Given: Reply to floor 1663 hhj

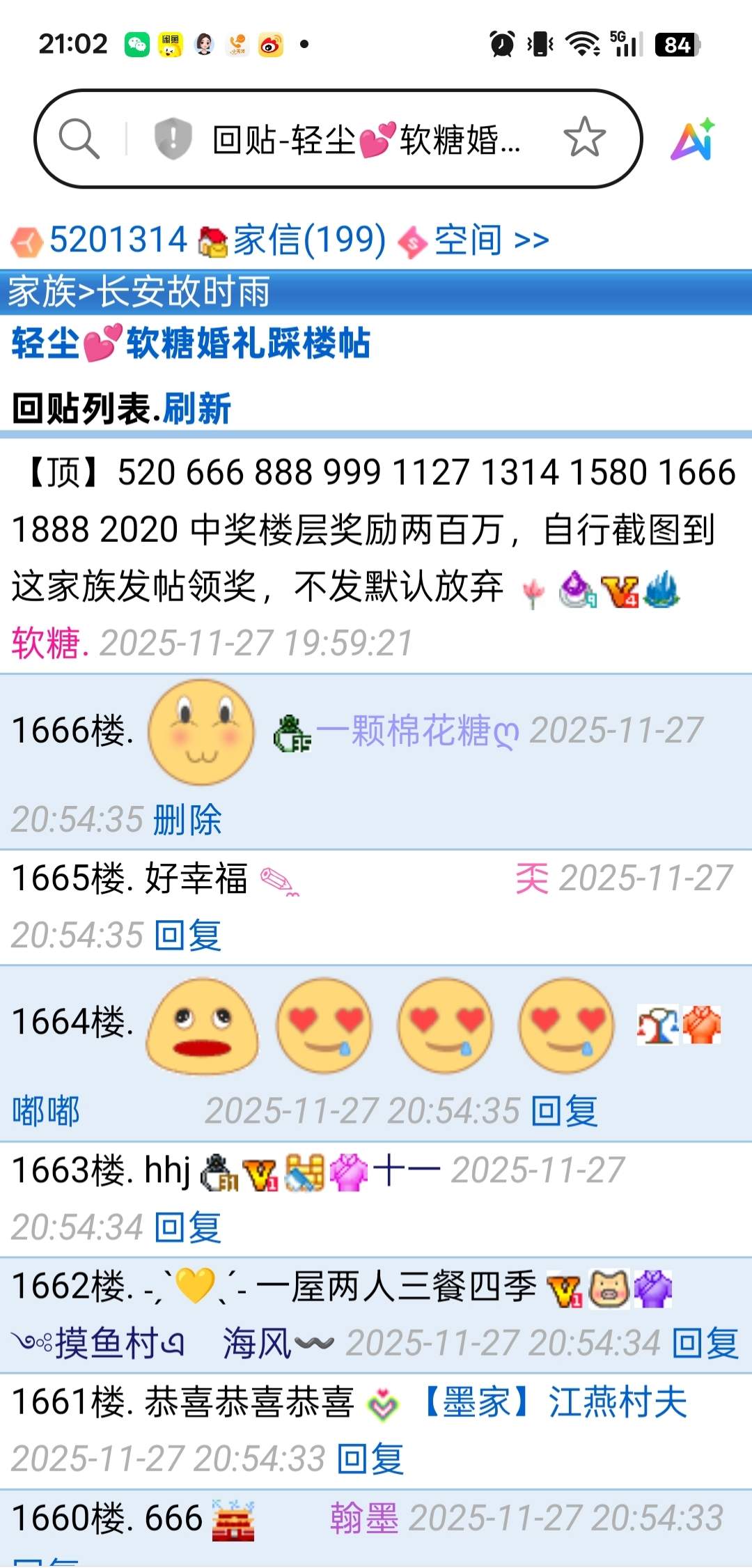Looking at the screenshot, I should coord(187,1227).
